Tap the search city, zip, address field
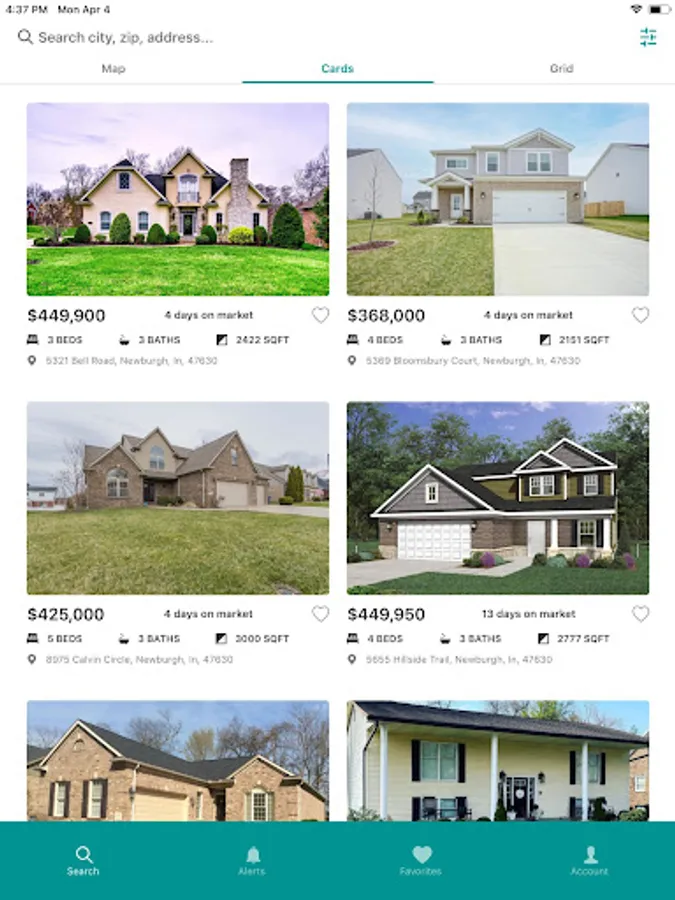675x900 pixels. click(x=321, y=37)
